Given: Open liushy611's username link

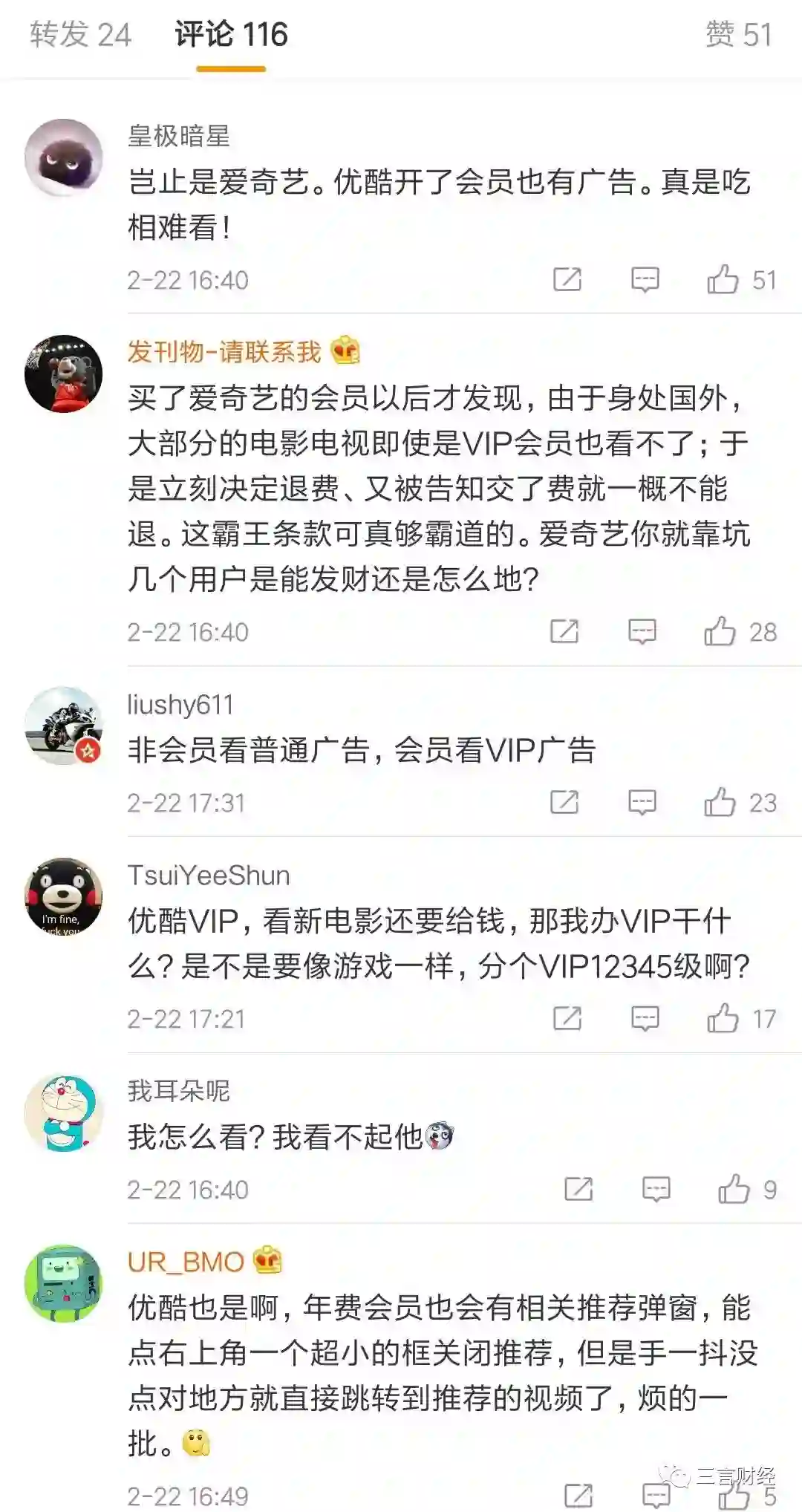Looking at the screenshot, I should [x=180, y=704].
